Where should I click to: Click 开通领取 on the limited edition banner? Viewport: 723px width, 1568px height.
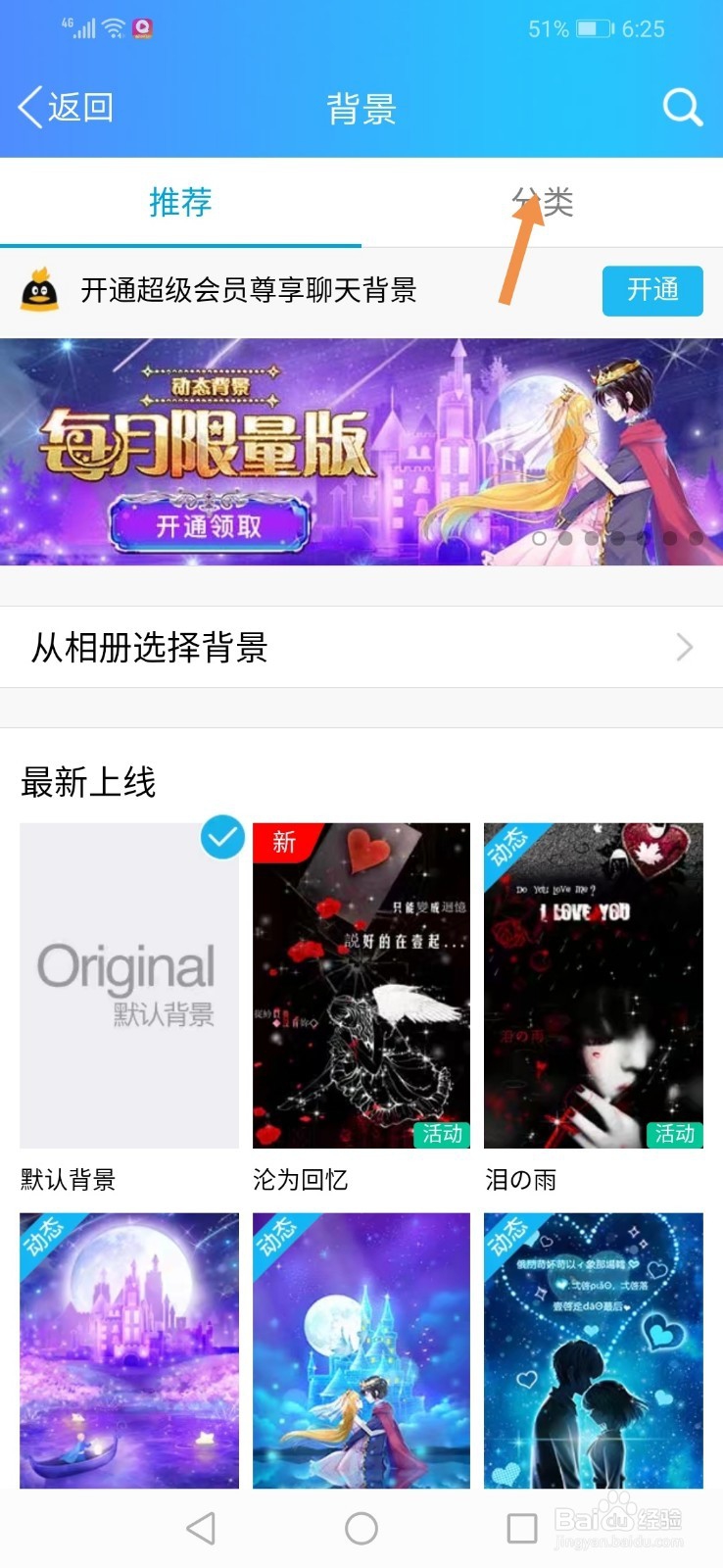[209, 526]
